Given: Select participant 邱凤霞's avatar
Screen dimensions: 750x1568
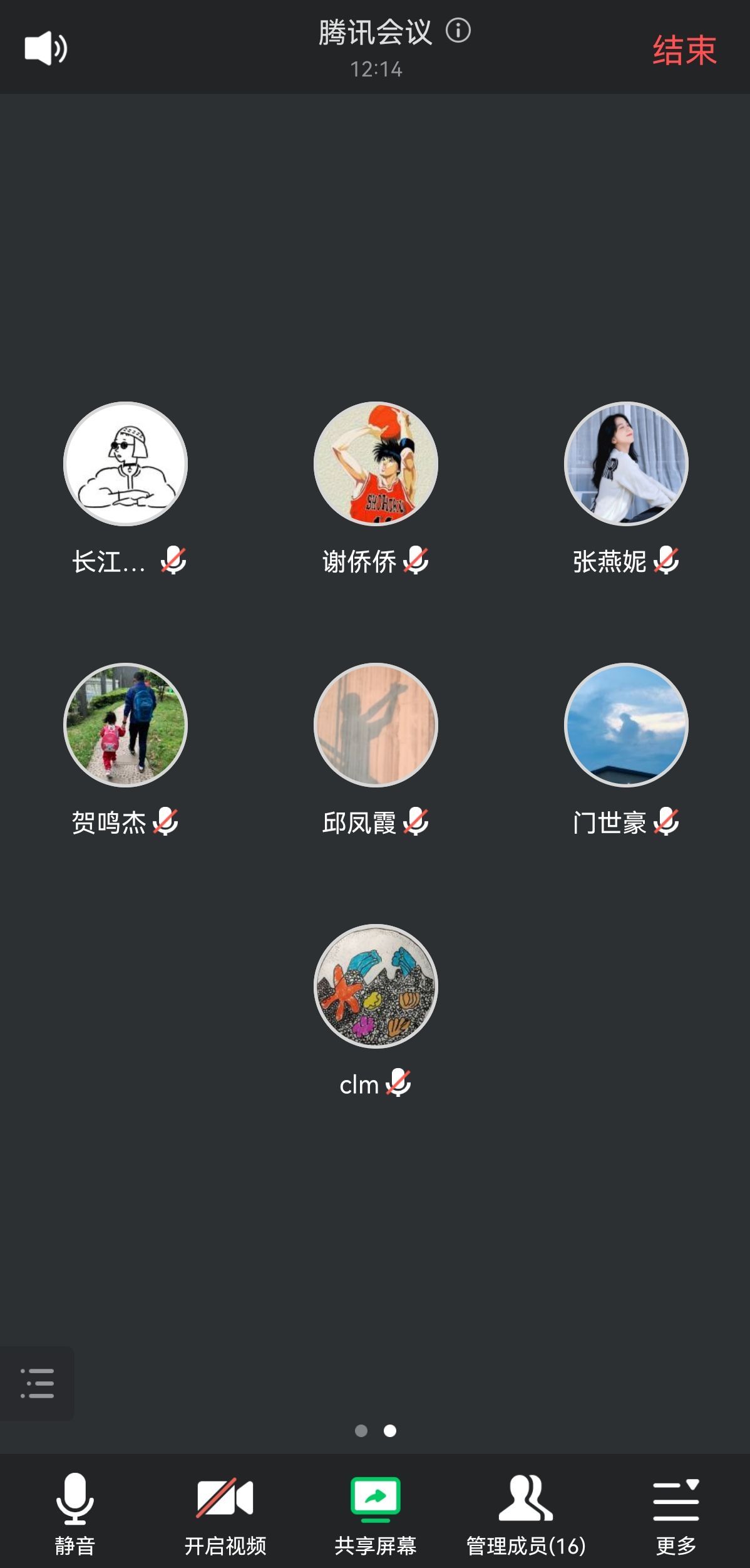Looking at the screenshot, I should pos(376,725).
